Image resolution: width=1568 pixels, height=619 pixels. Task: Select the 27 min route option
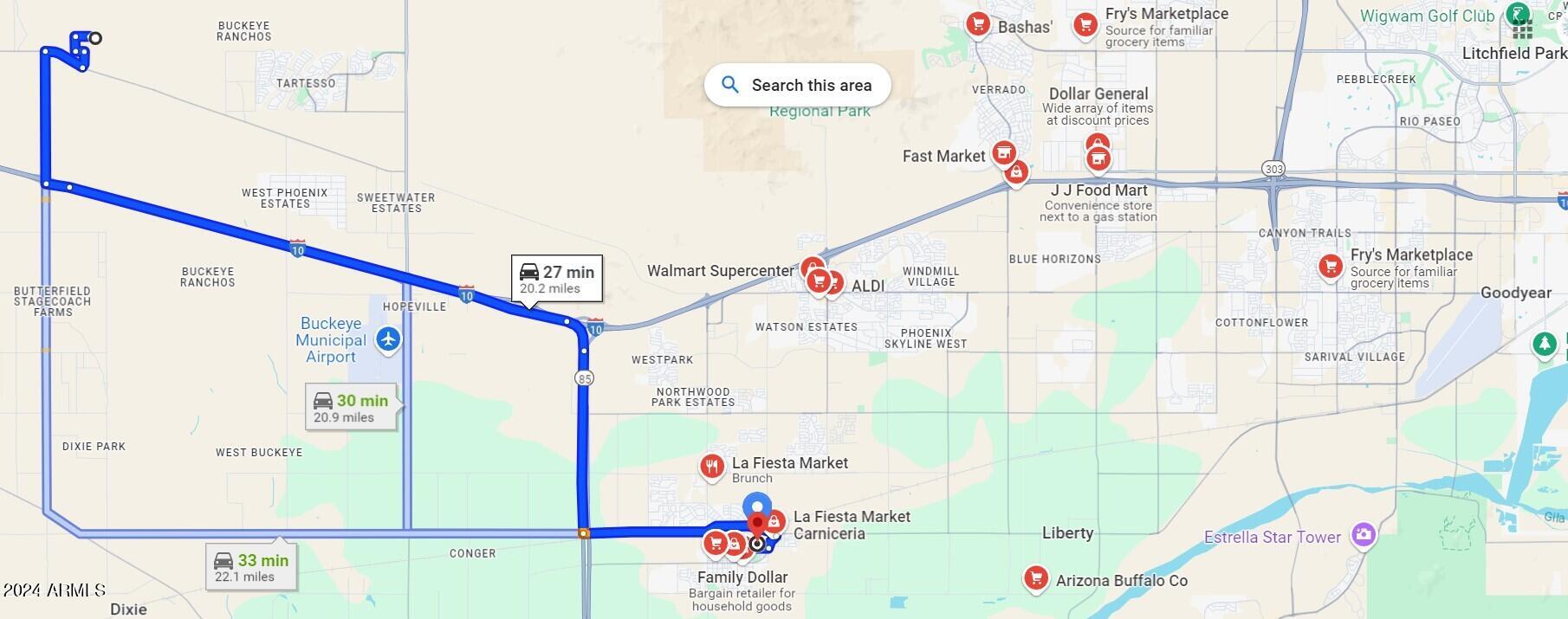556,279
